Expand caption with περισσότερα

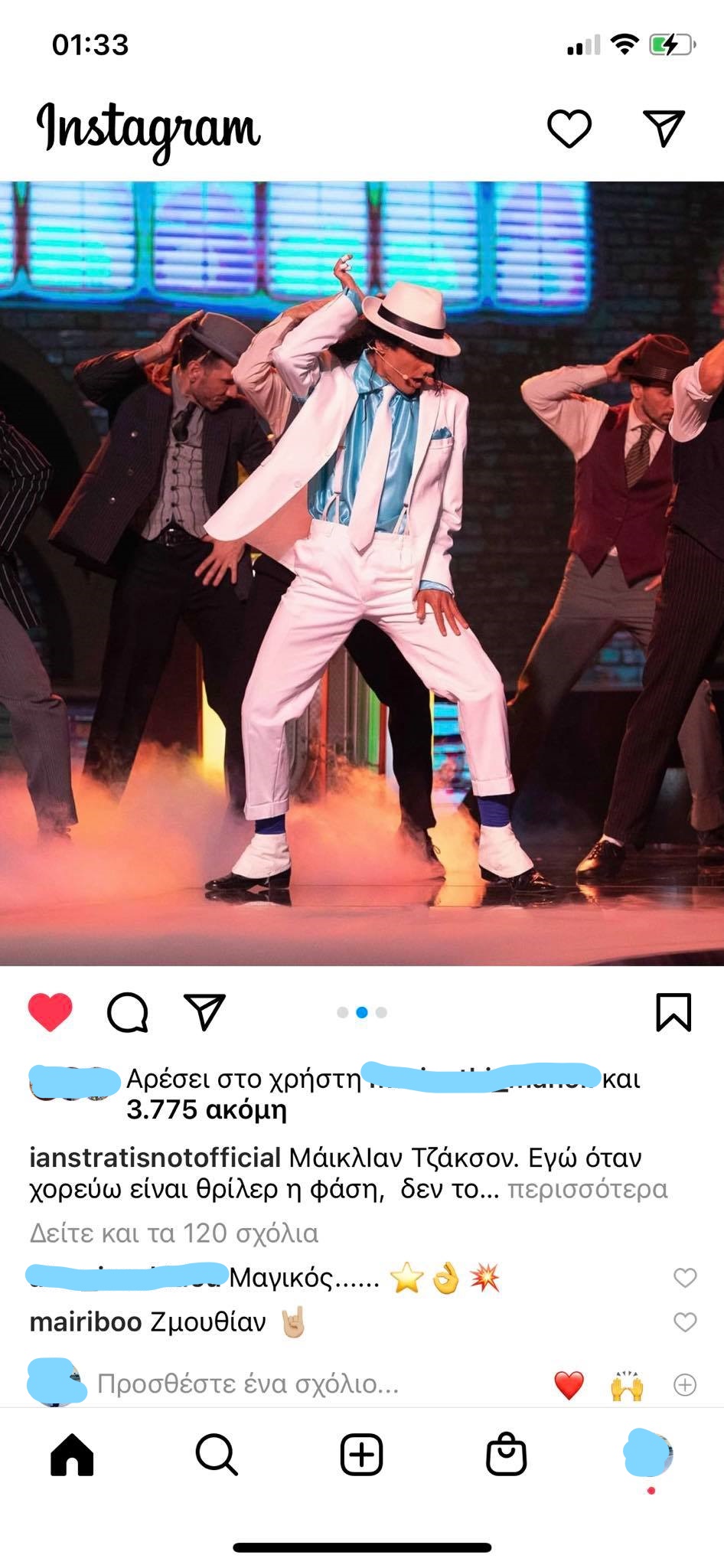(587, 1189)
